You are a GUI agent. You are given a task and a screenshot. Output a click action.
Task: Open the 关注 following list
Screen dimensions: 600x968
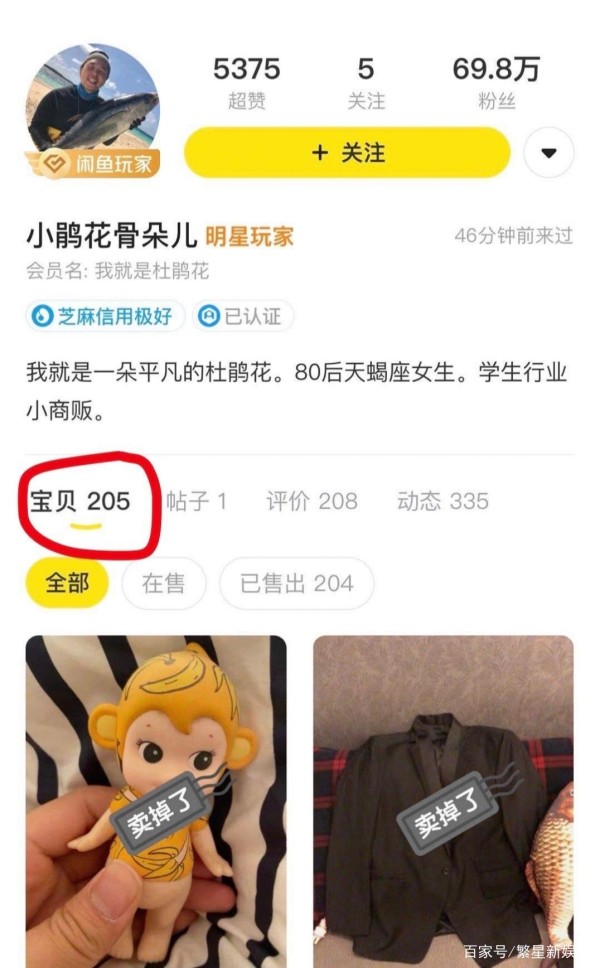coord(366,83)
